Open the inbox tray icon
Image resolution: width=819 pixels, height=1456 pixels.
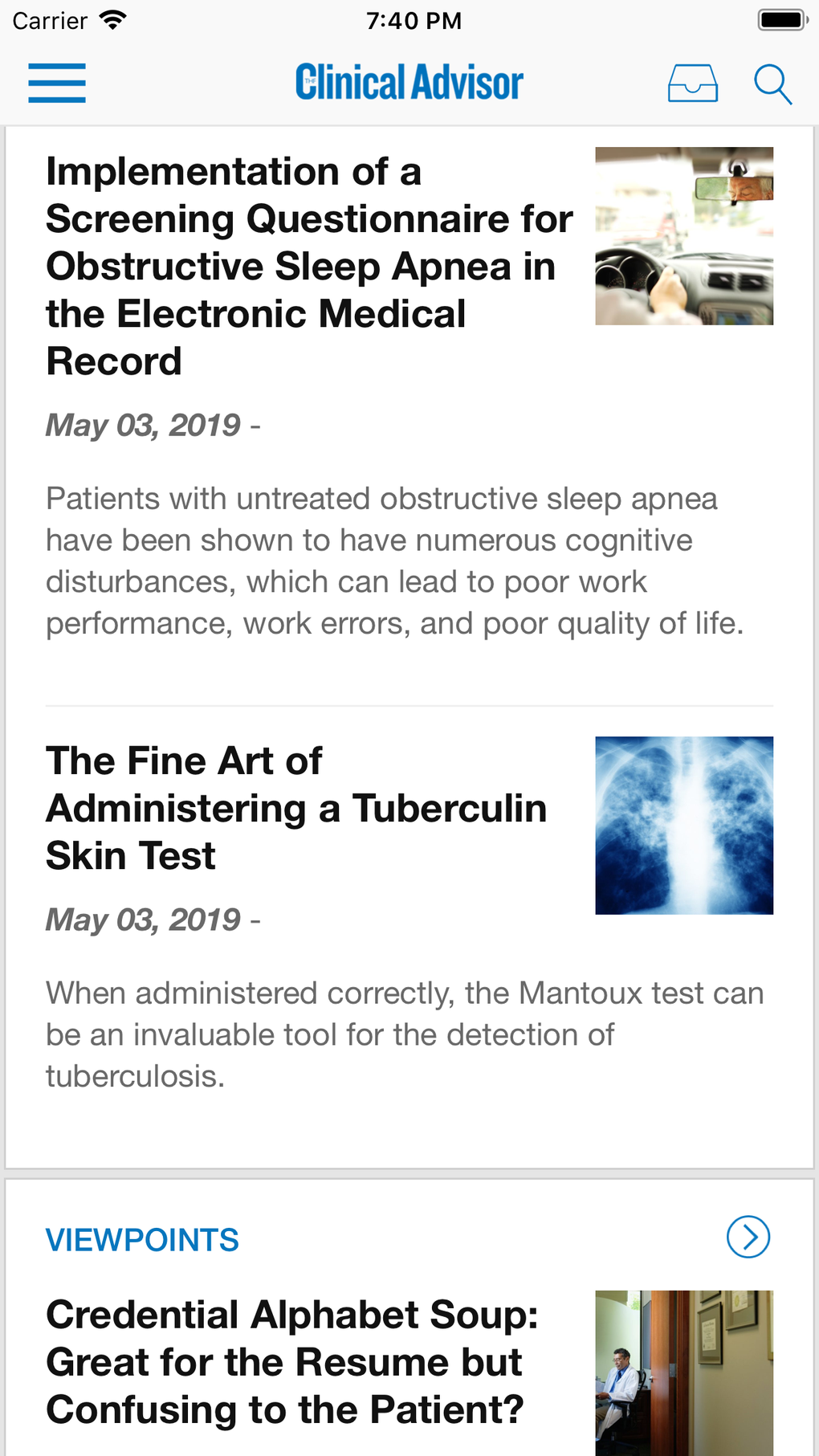692,84
